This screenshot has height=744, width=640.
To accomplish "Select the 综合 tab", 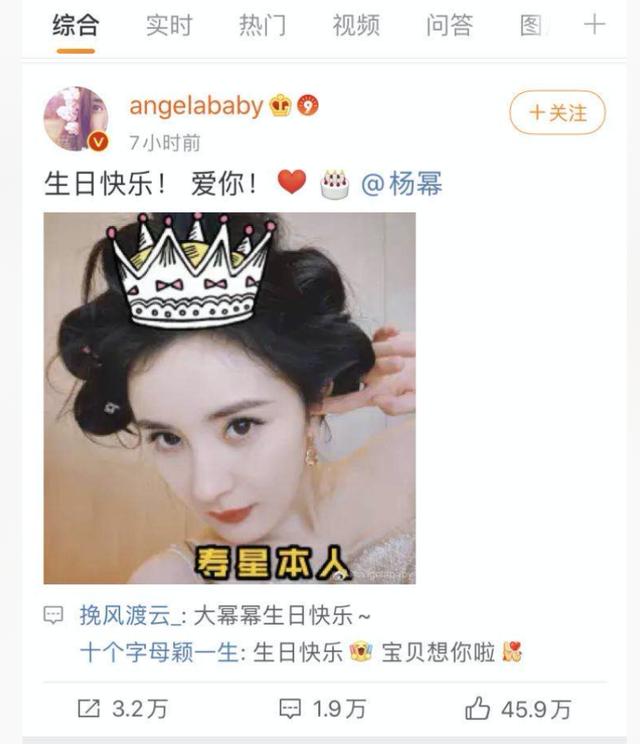I will (75, 26).
